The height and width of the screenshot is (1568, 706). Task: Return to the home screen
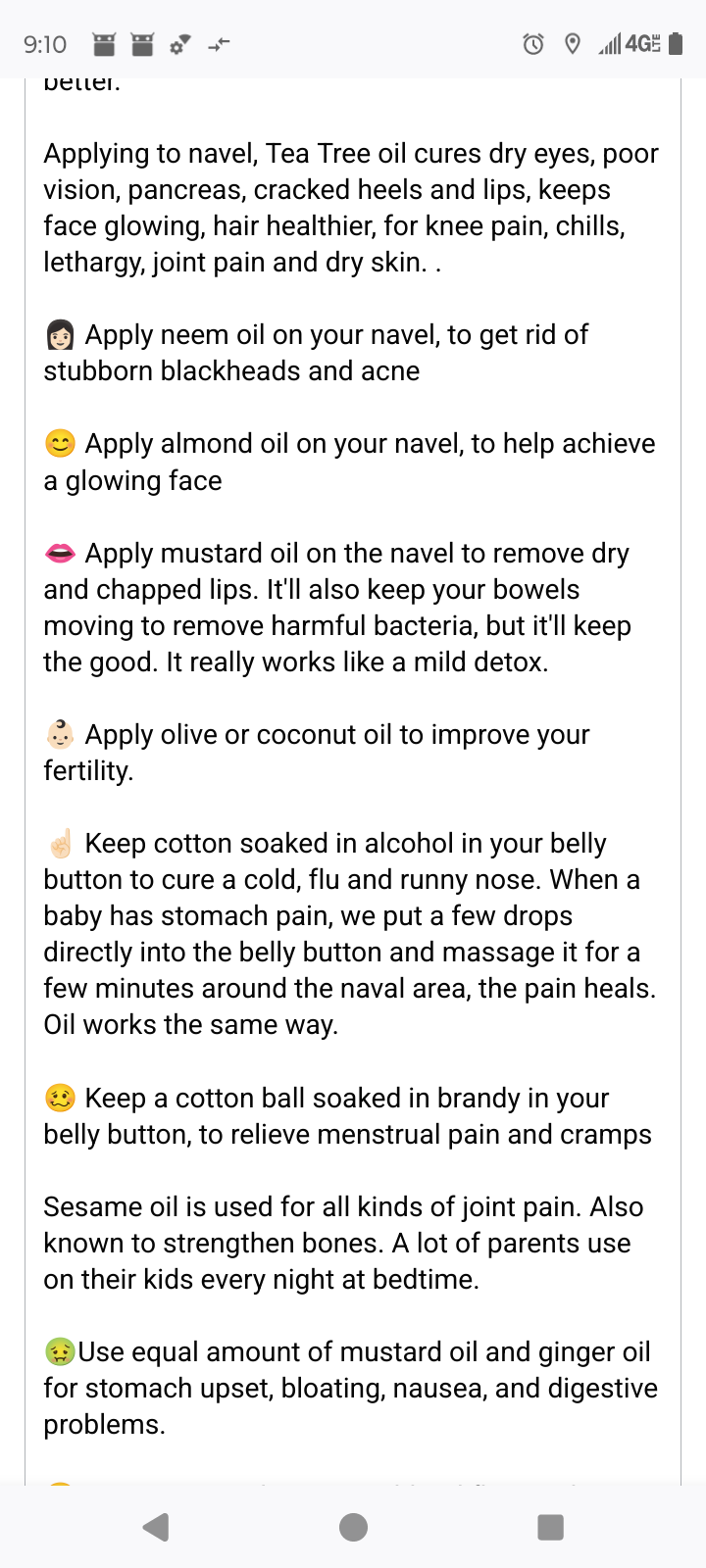pos(353,1527)
